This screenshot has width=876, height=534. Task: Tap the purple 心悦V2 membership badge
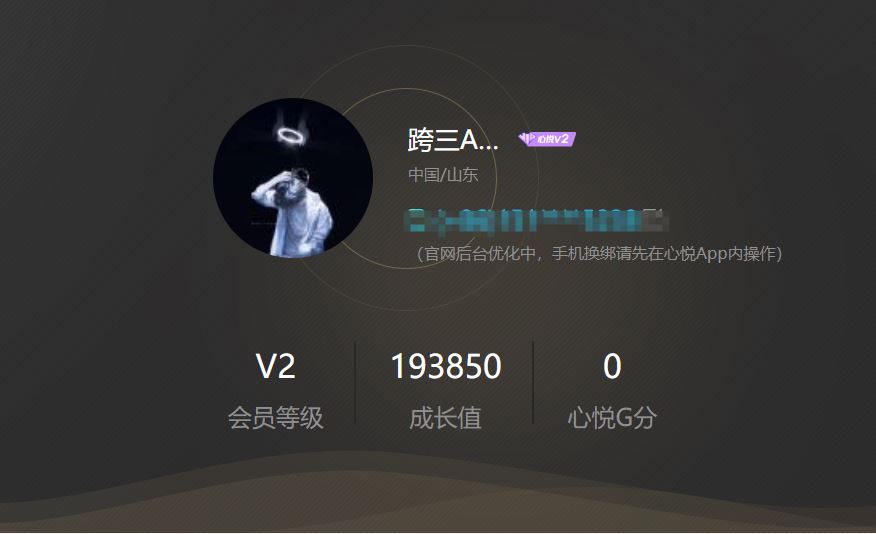547,139
